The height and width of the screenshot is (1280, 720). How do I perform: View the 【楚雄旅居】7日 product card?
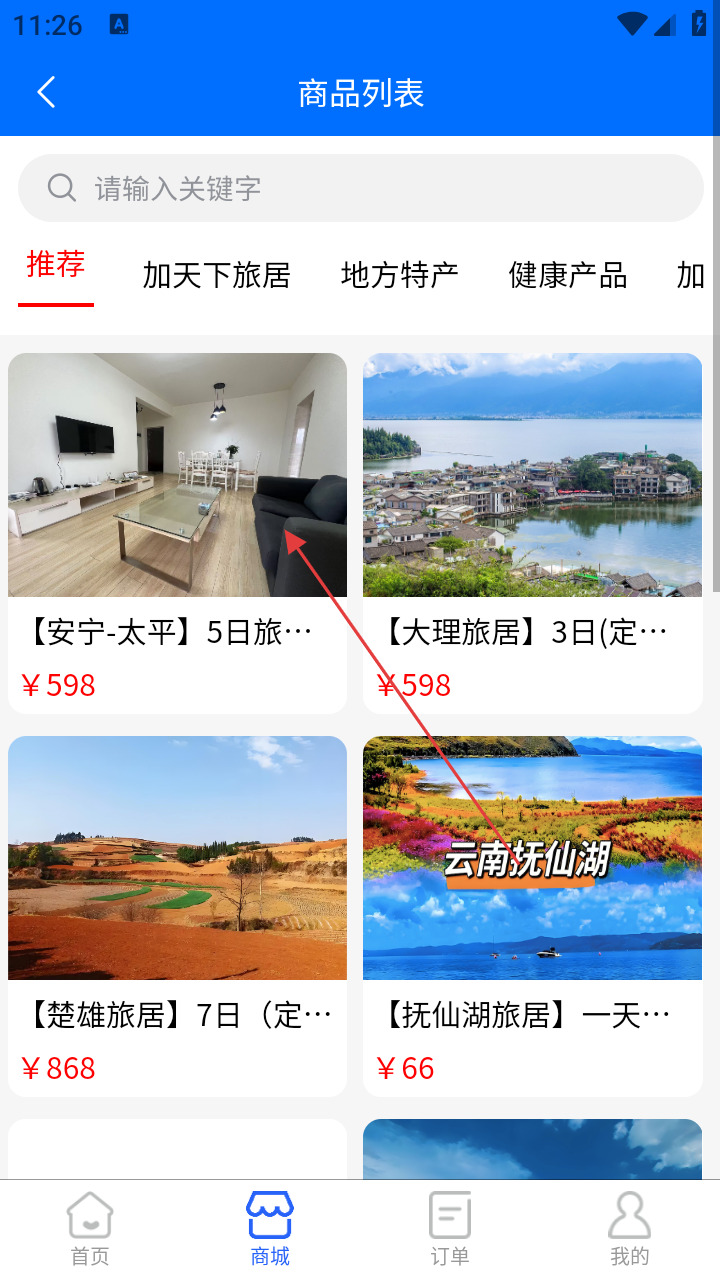tap(177, 915)
